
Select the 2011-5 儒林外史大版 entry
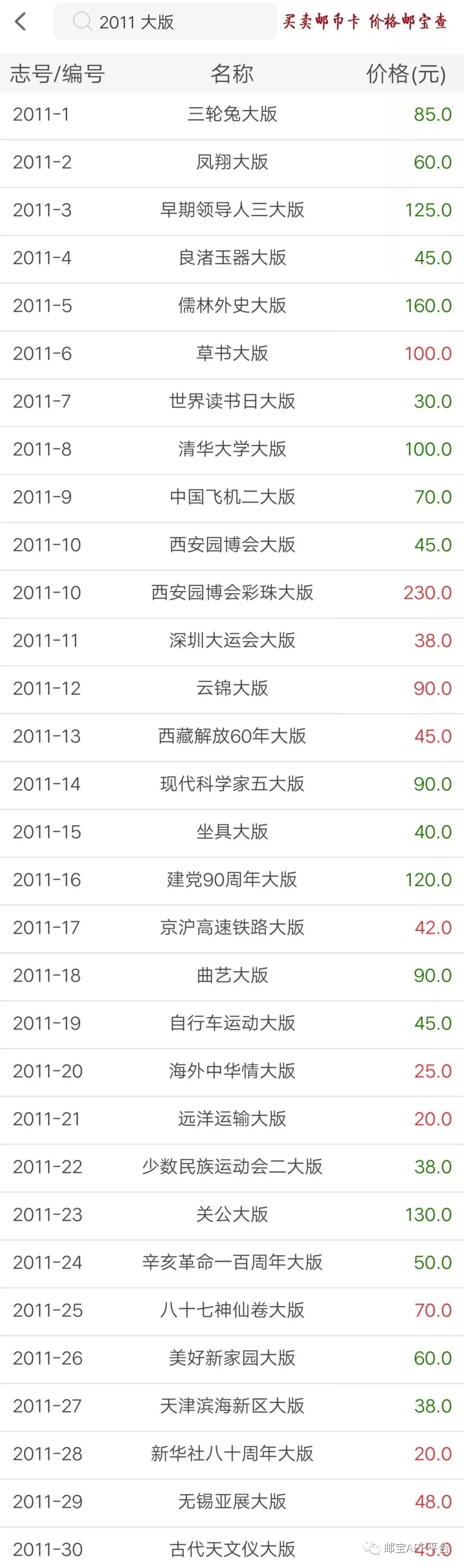point(232,306)
